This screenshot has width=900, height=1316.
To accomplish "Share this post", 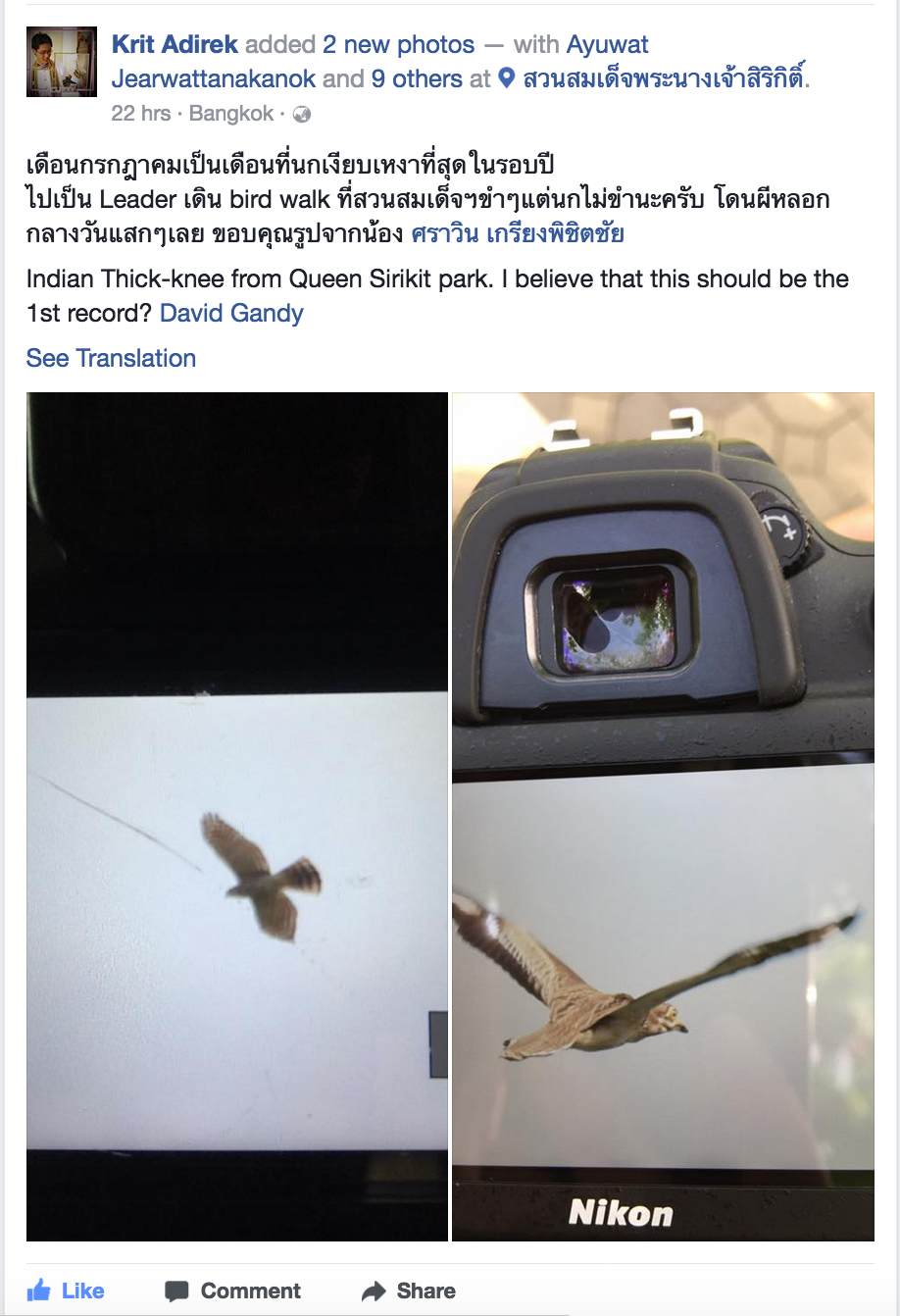I will tap(408, 1291).
